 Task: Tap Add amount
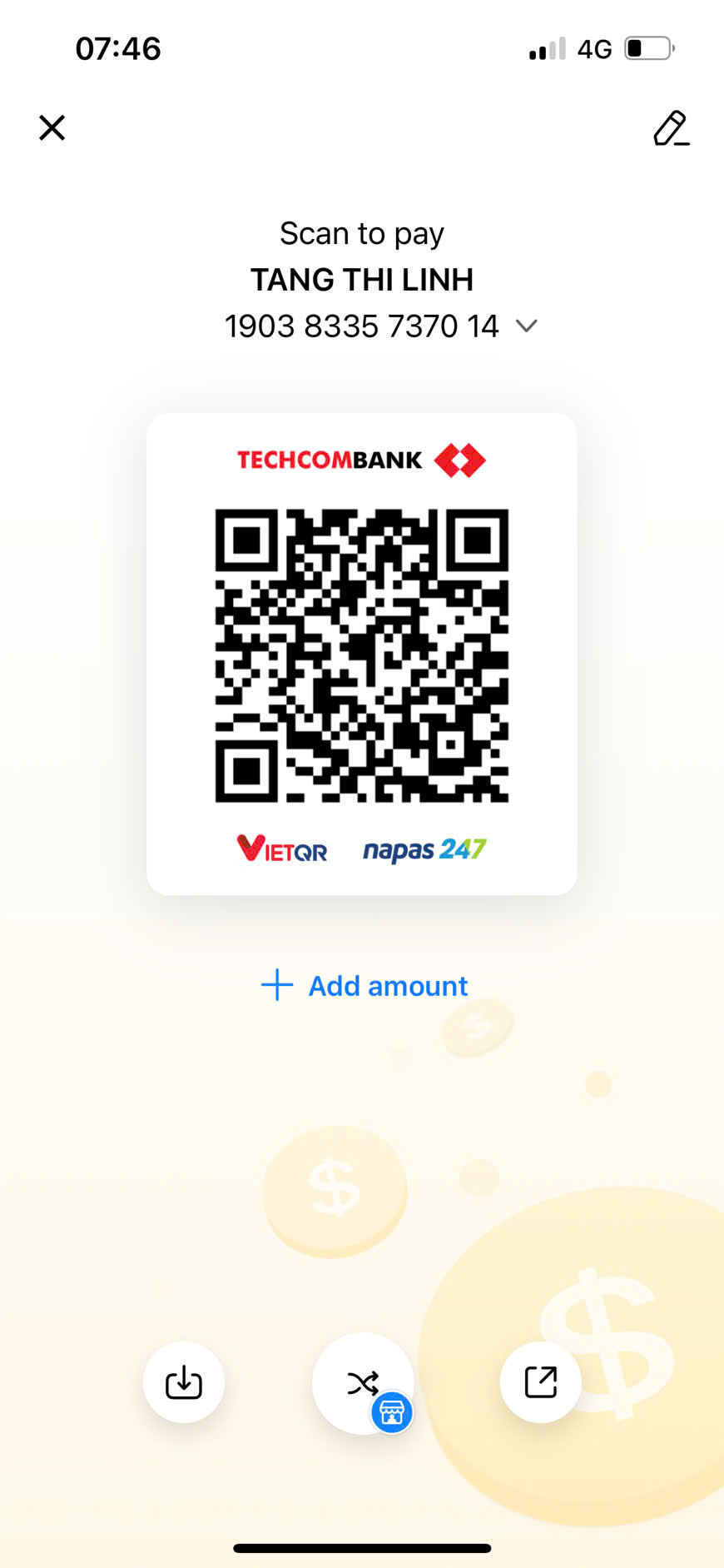click(364, 985)
